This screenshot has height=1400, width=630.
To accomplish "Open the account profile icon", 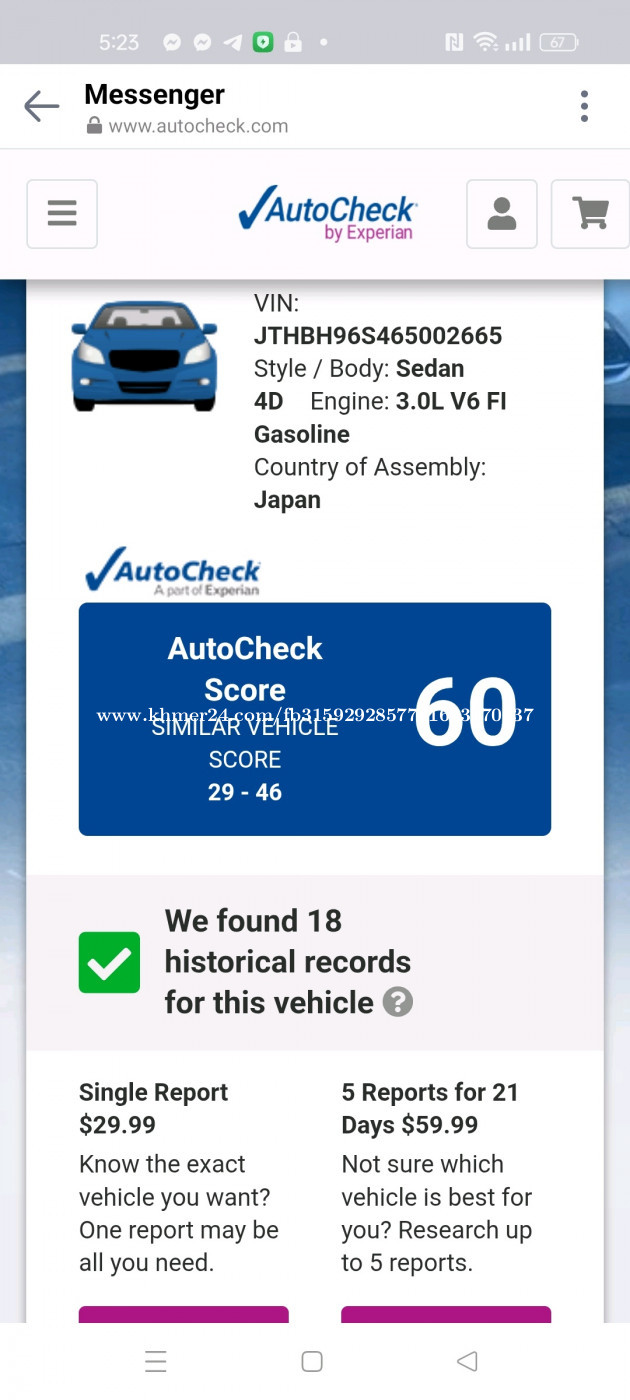I will 502,214.
